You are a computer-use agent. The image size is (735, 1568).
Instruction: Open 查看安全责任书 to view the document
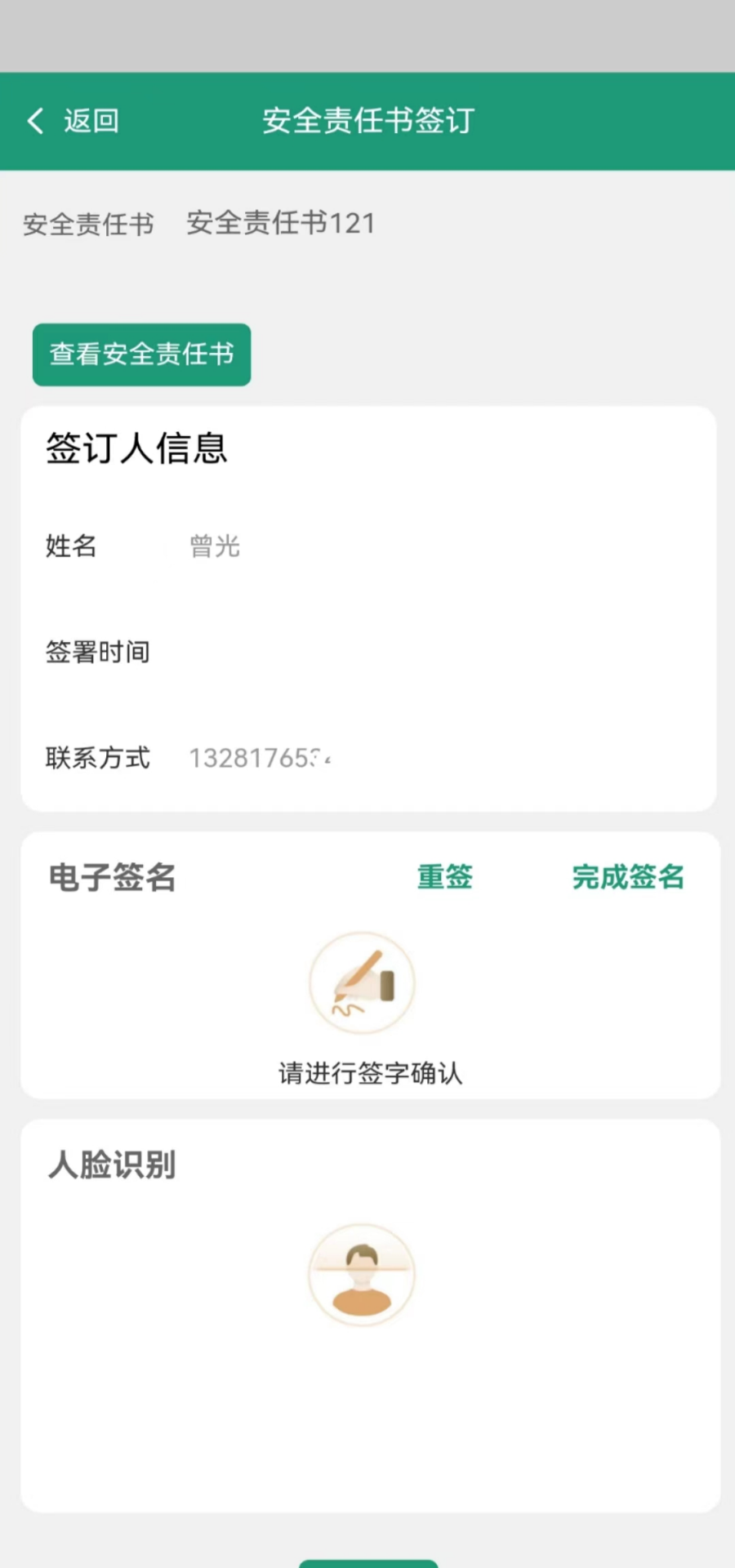pos(140,354)
